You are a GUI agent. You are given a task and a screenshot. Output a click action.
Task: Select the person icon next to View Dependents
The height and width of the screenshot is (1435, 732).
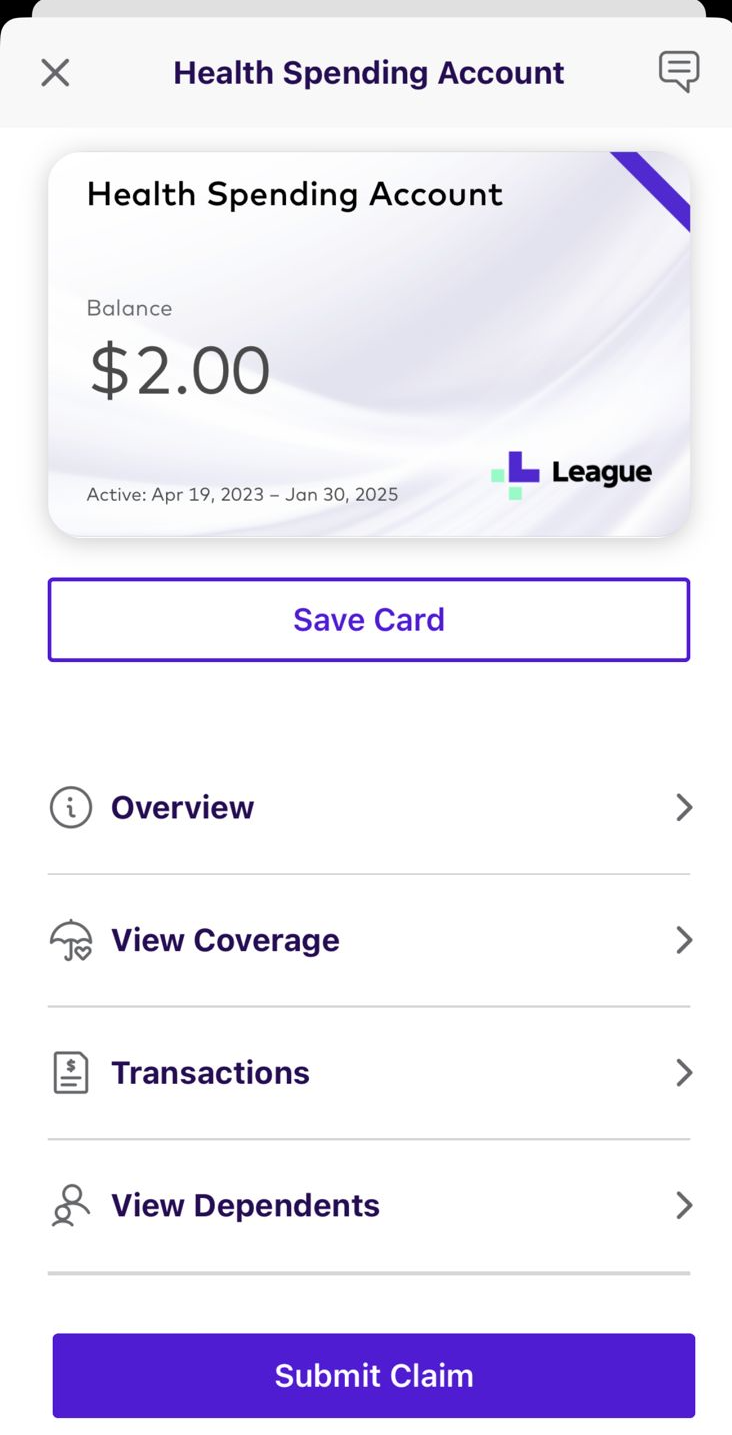pos(69,1205)
